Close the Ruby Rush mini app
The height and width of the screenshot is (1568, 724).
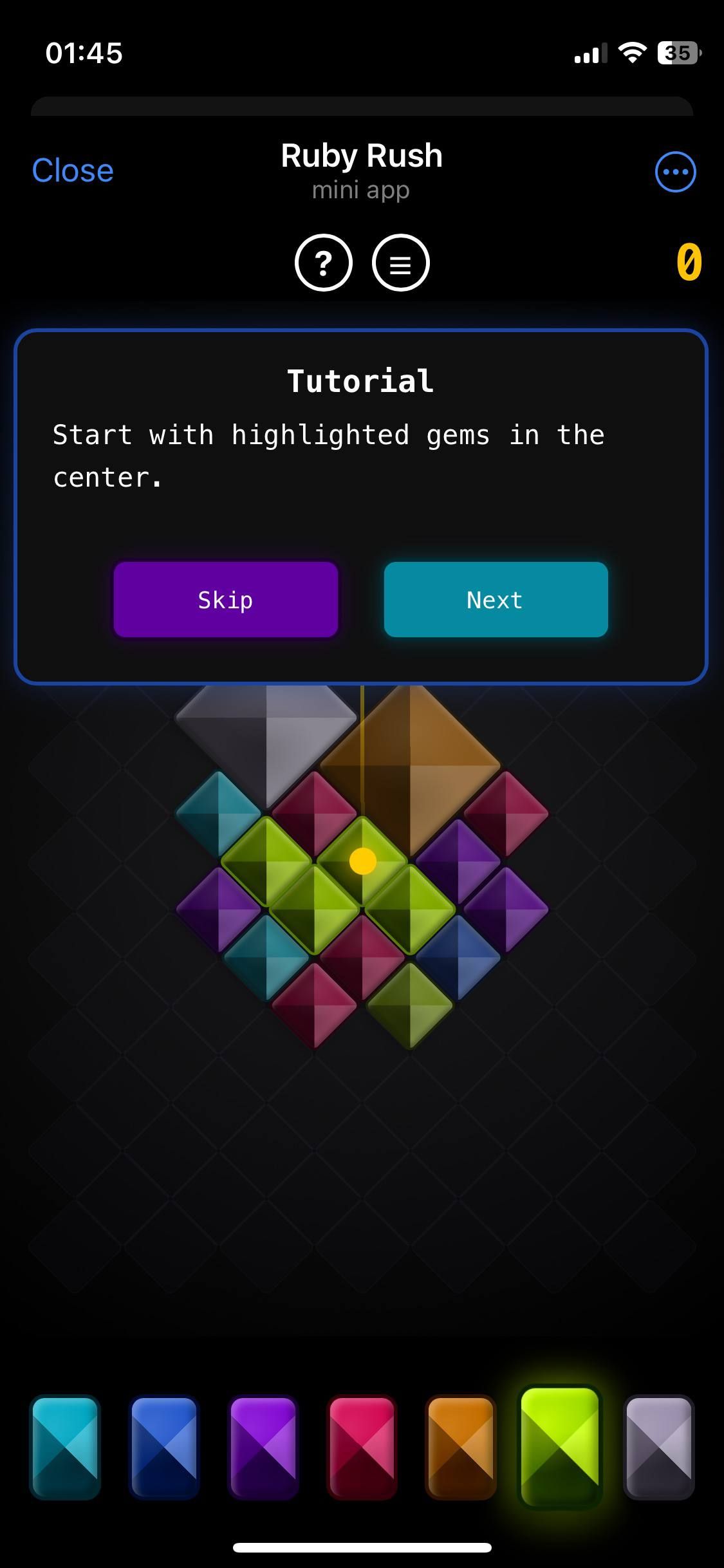pyautogui.click(x=73, y=171)
